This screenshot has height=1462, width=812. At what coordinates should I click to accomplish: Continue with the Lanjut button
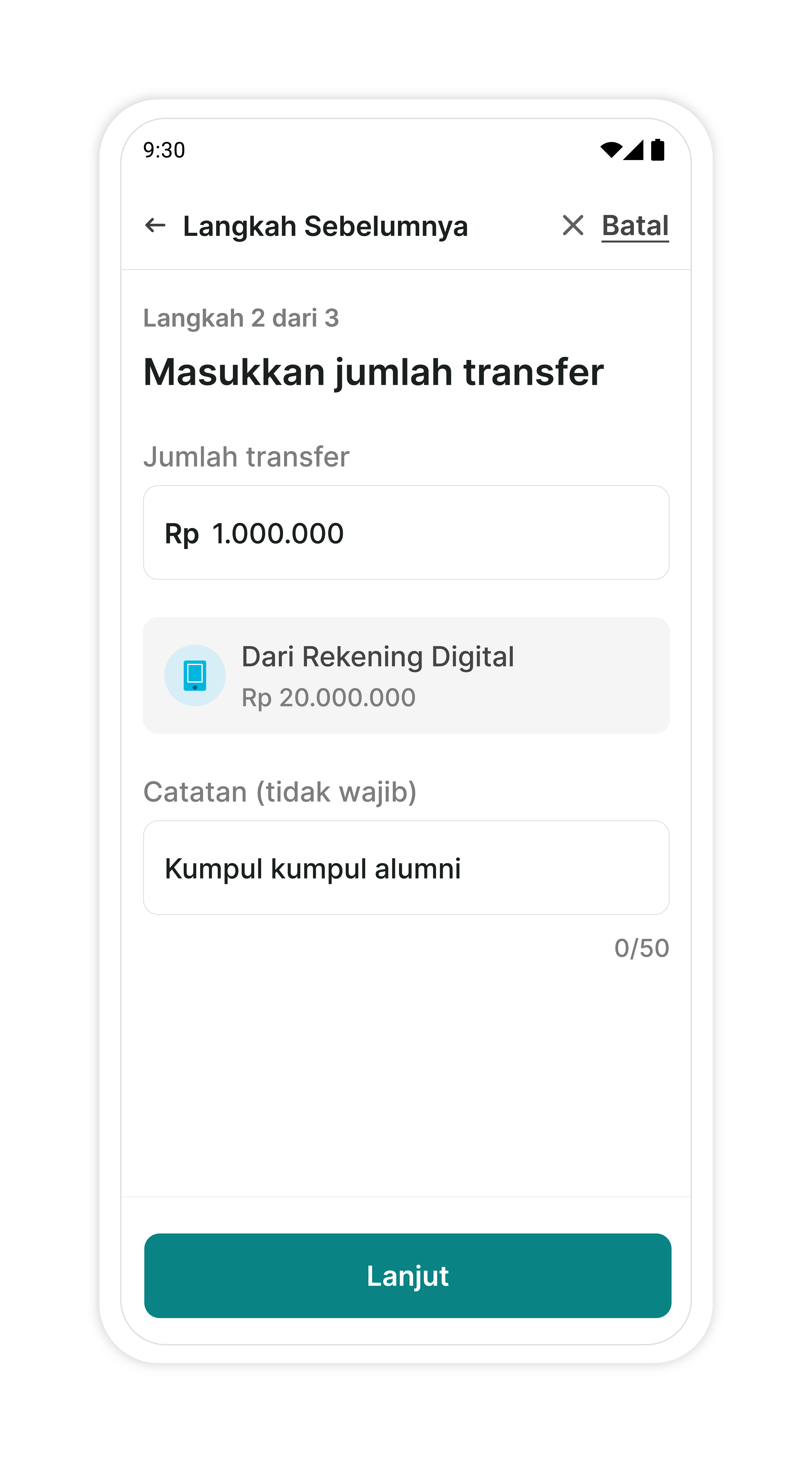tap(407, 1275)
